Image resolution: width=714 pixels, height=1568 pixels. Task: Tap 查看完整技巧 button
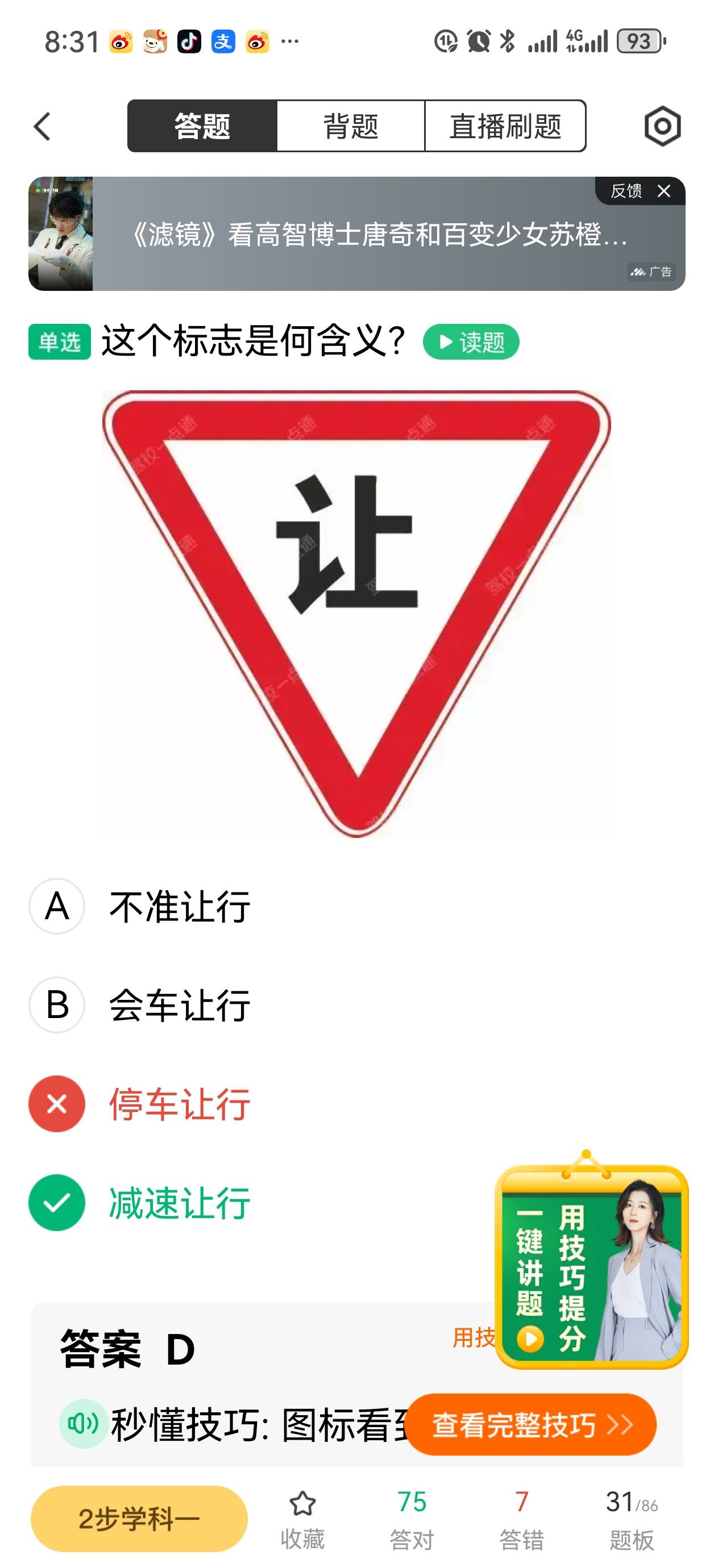tap(531, 1425)
